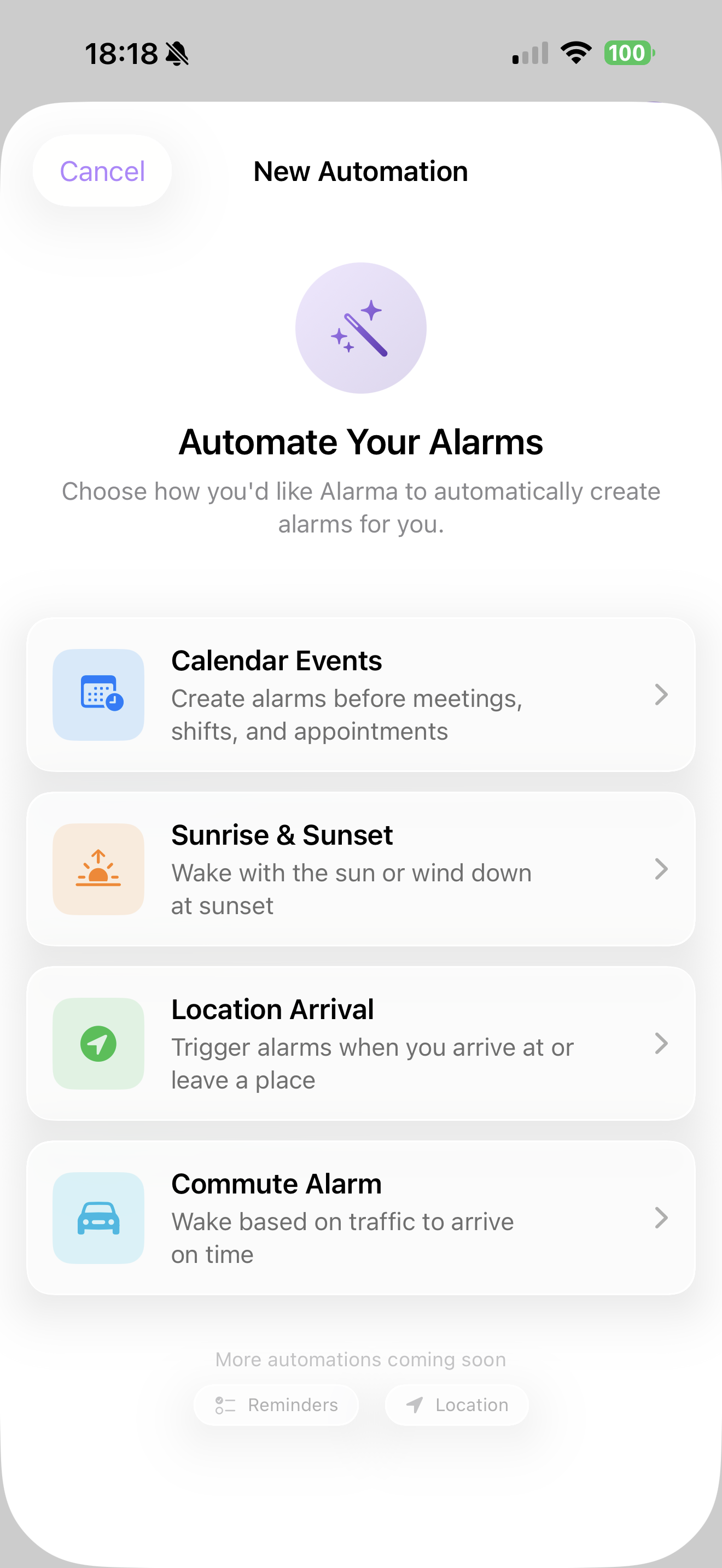Set up a Commute Alarm automation
The width and height of the screenshot is (722, 1568).
(360, 1218)
